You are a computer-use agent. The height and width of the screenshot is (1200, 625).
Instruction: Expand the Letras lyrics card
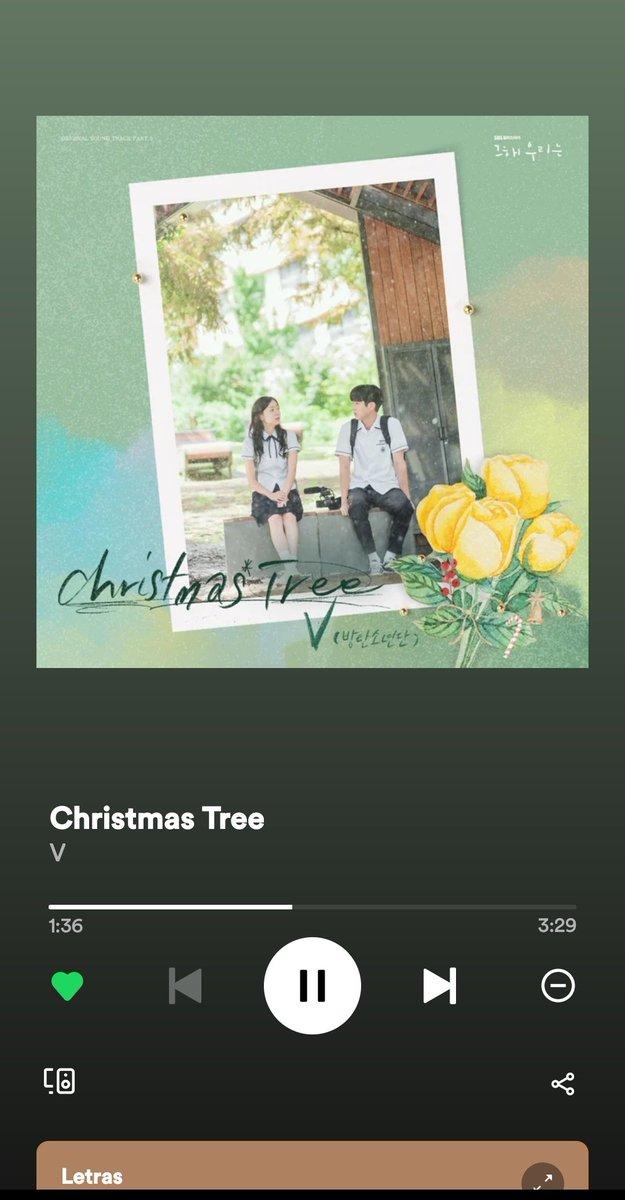tap(542, 1180)
